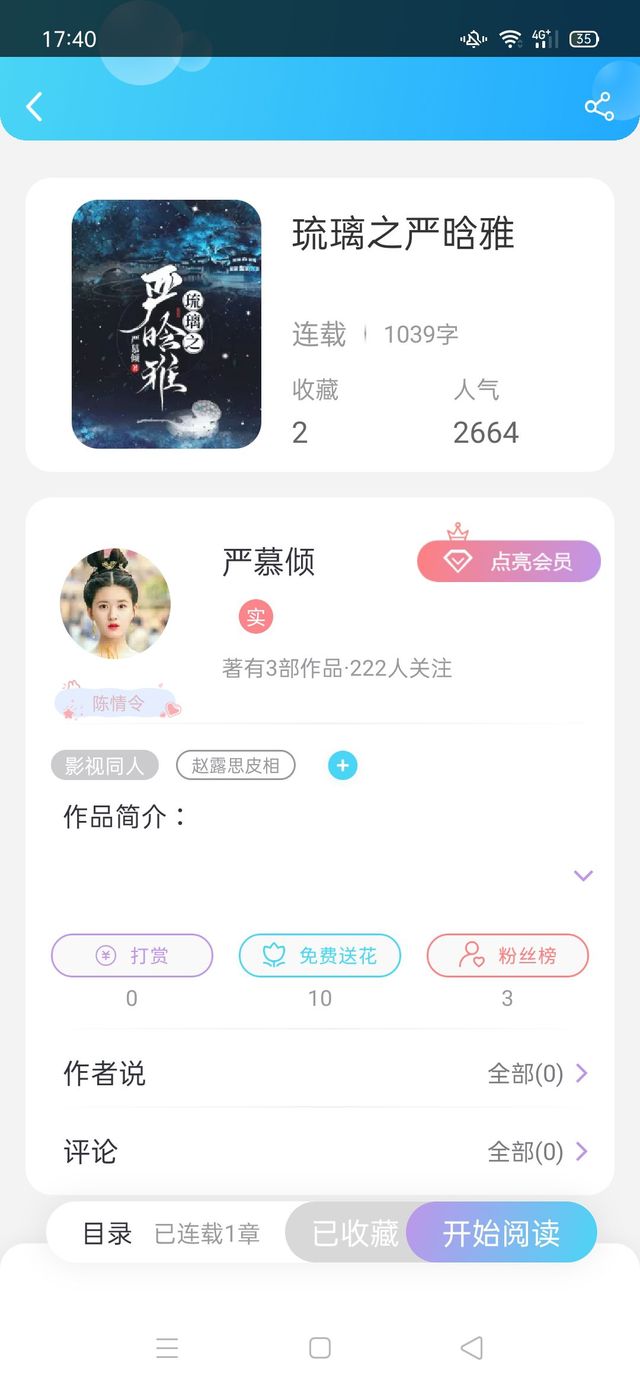Screen dimensions: 640x1387
Task: Tap the 点亮会员 membership button
Action: tap(509, 561)
